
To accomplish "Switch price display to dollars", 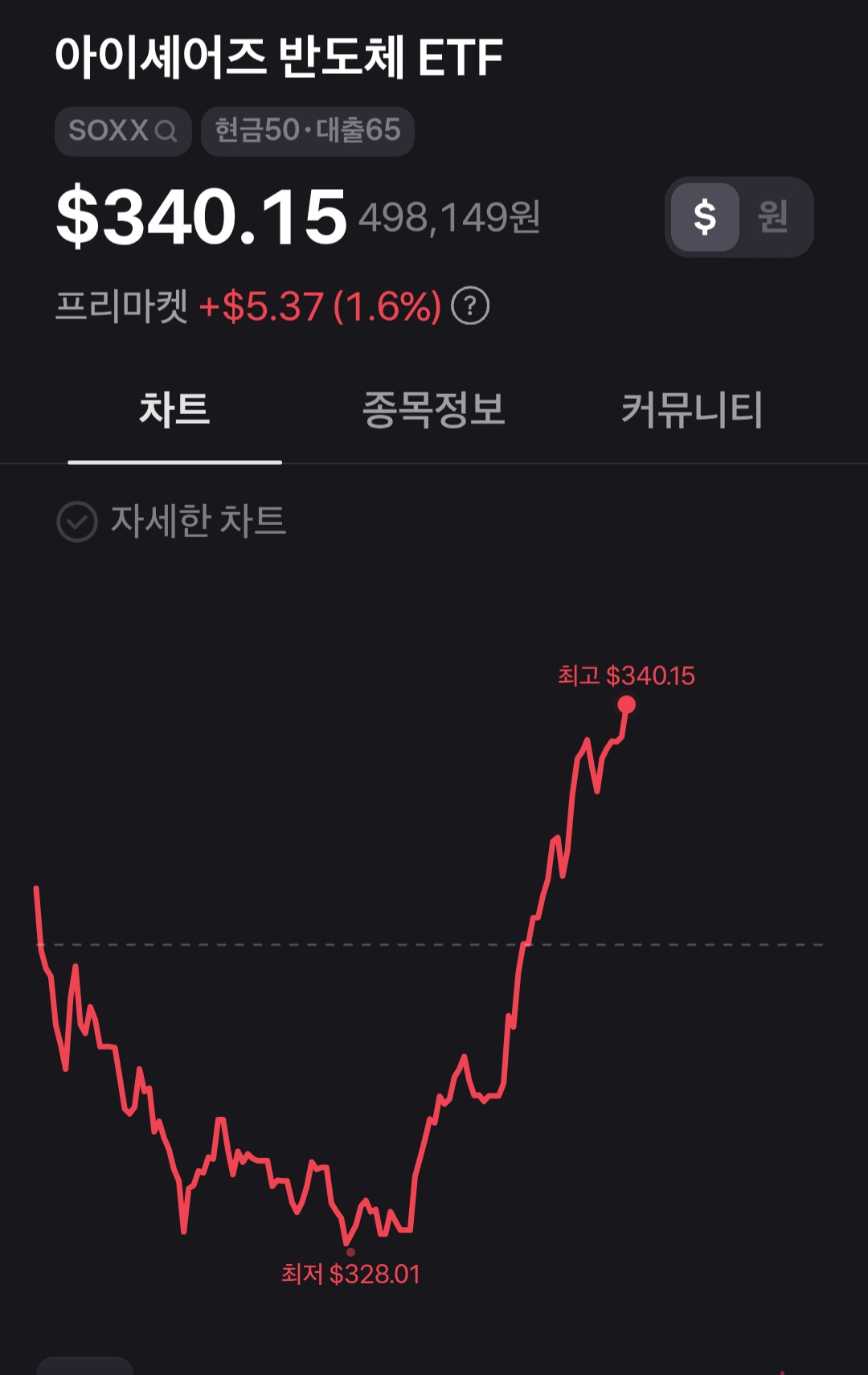I will tap(705, 217).
